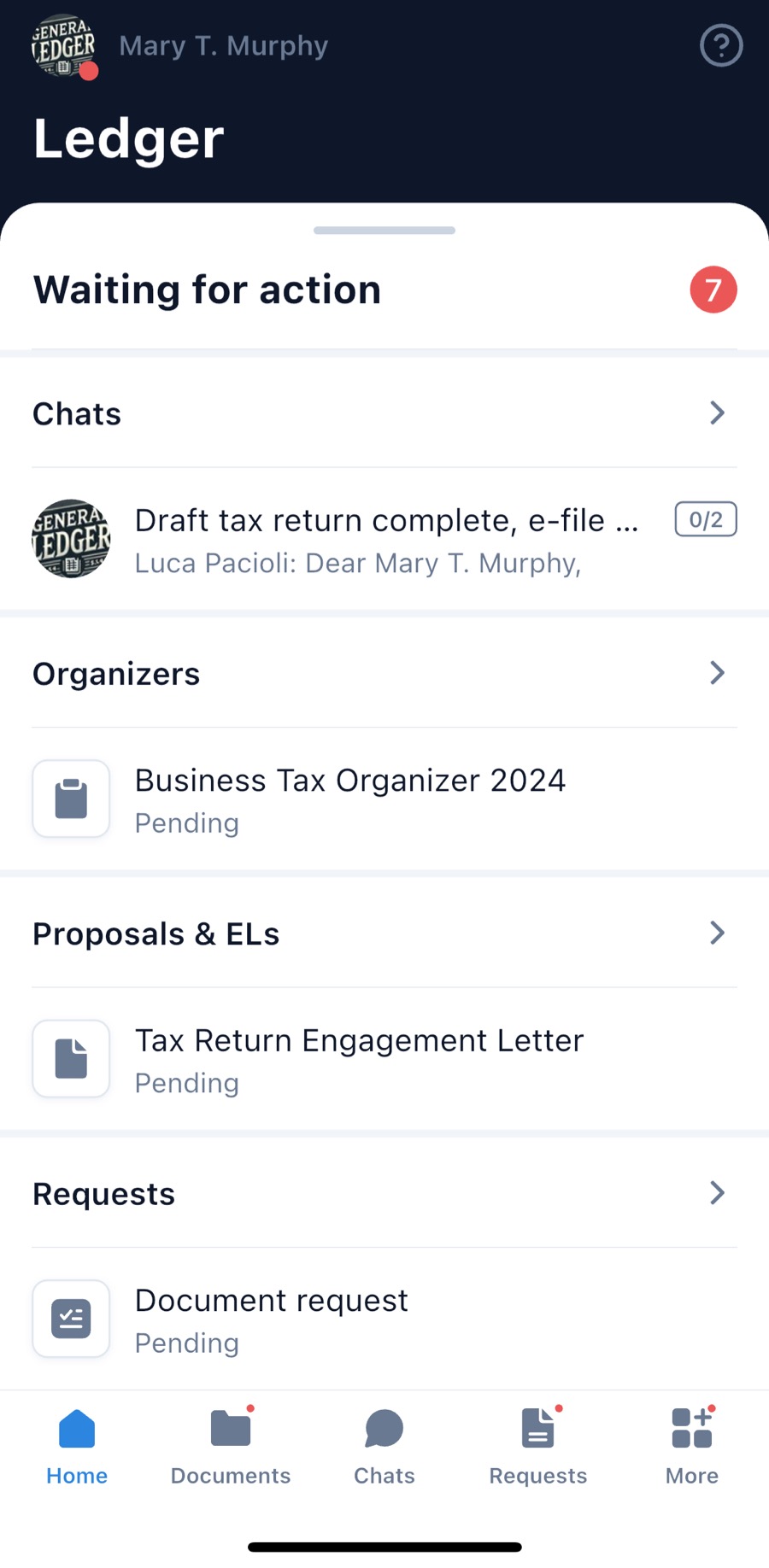This screenshot has width=769, height=1568.
Task: Open the Tax Return Engagement Letter
Action: [x=384, y=1059]
